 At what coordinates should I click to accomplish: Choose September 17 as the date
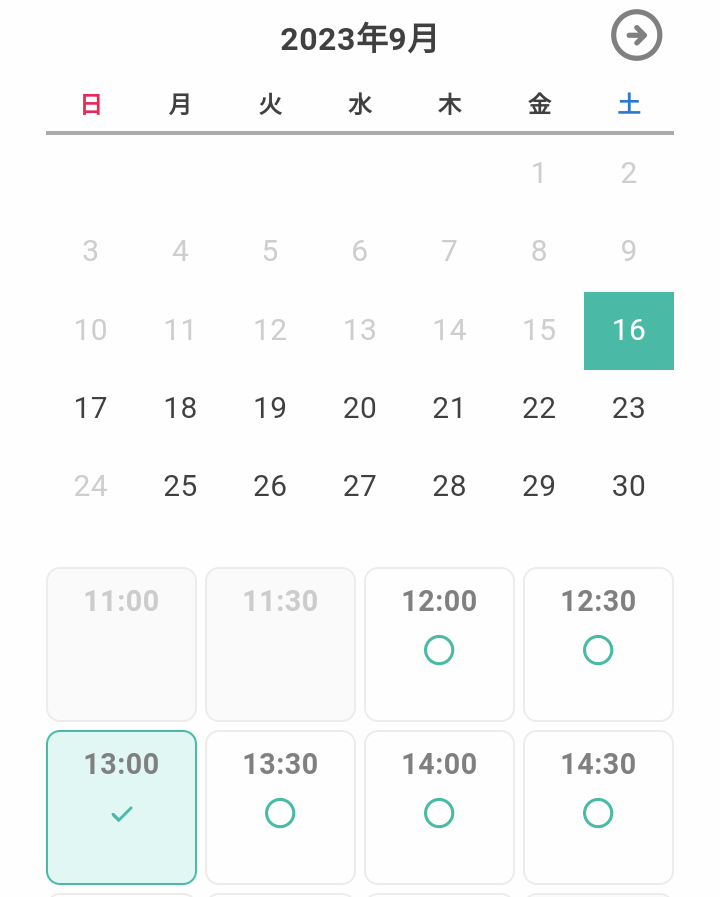point(91,408)
